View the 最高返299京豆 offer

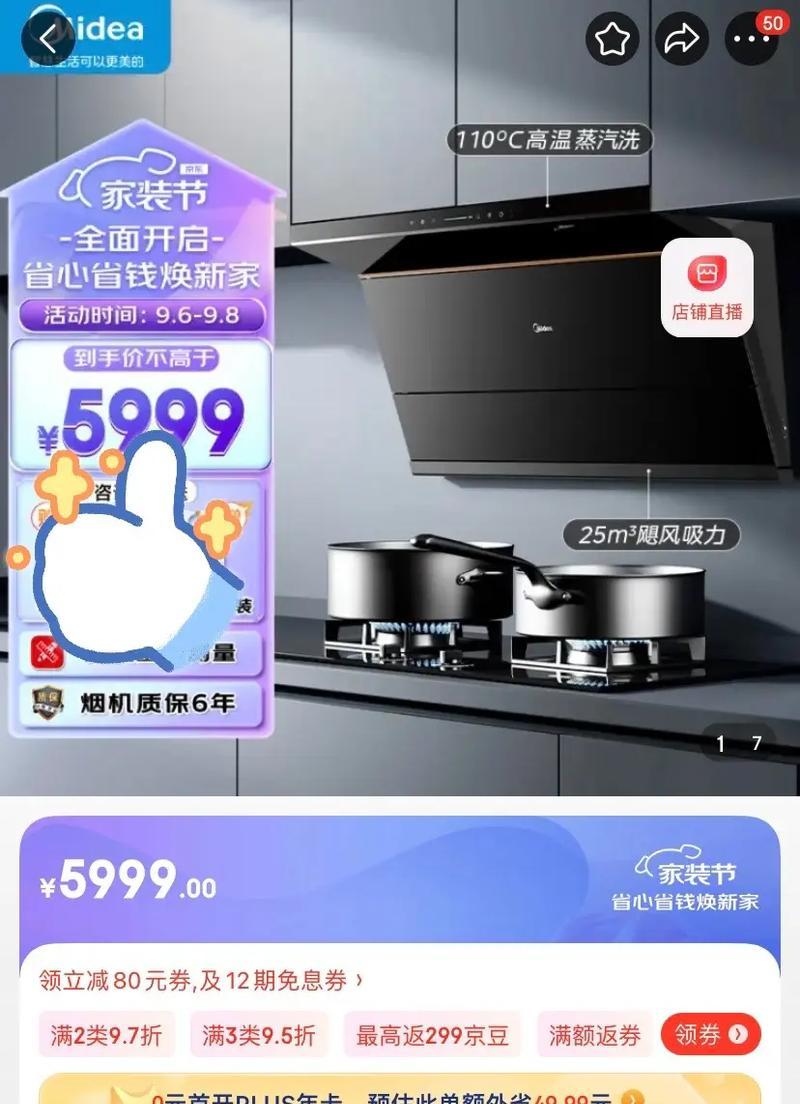[x=432, y=1035]
